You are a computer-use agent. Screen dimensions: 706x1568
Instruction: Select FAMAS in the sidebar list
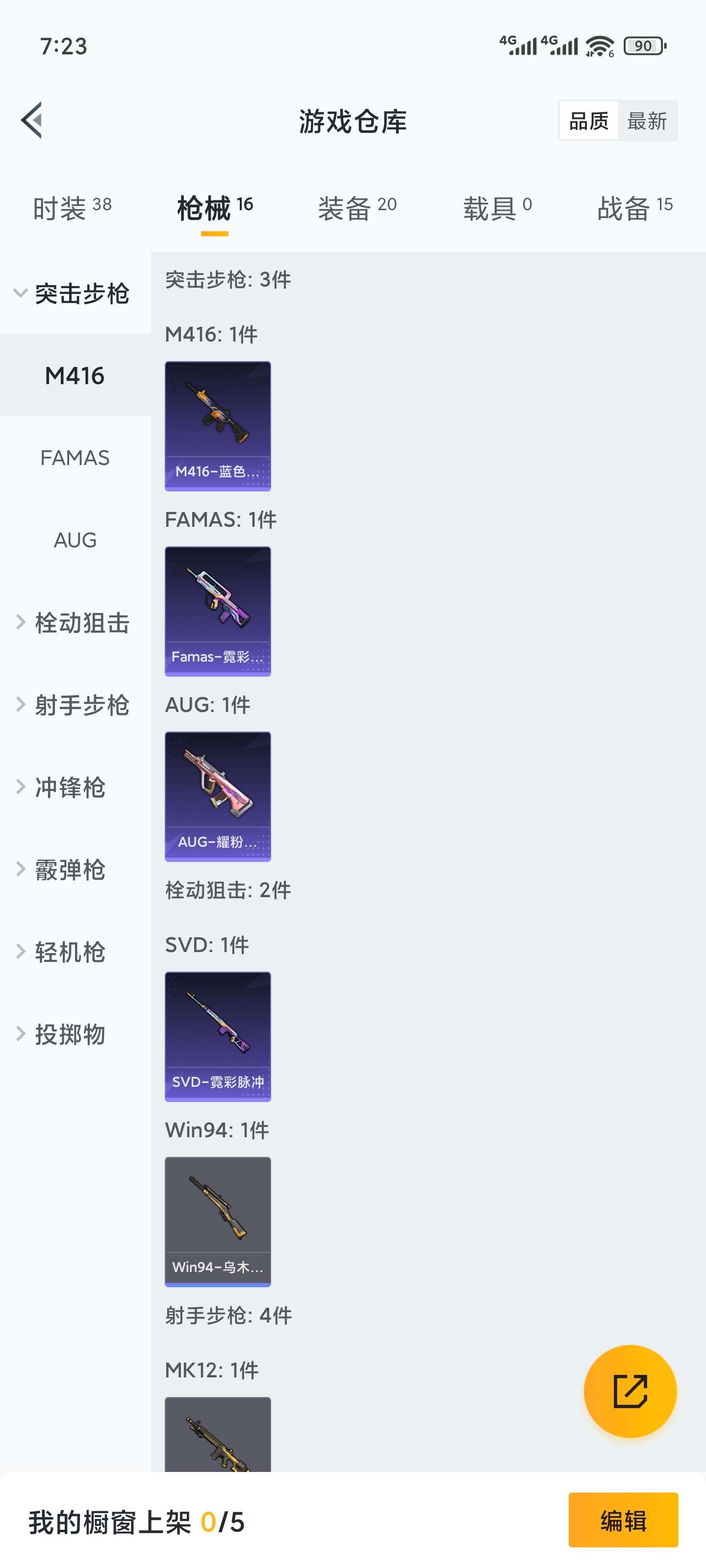coord(75,457)
